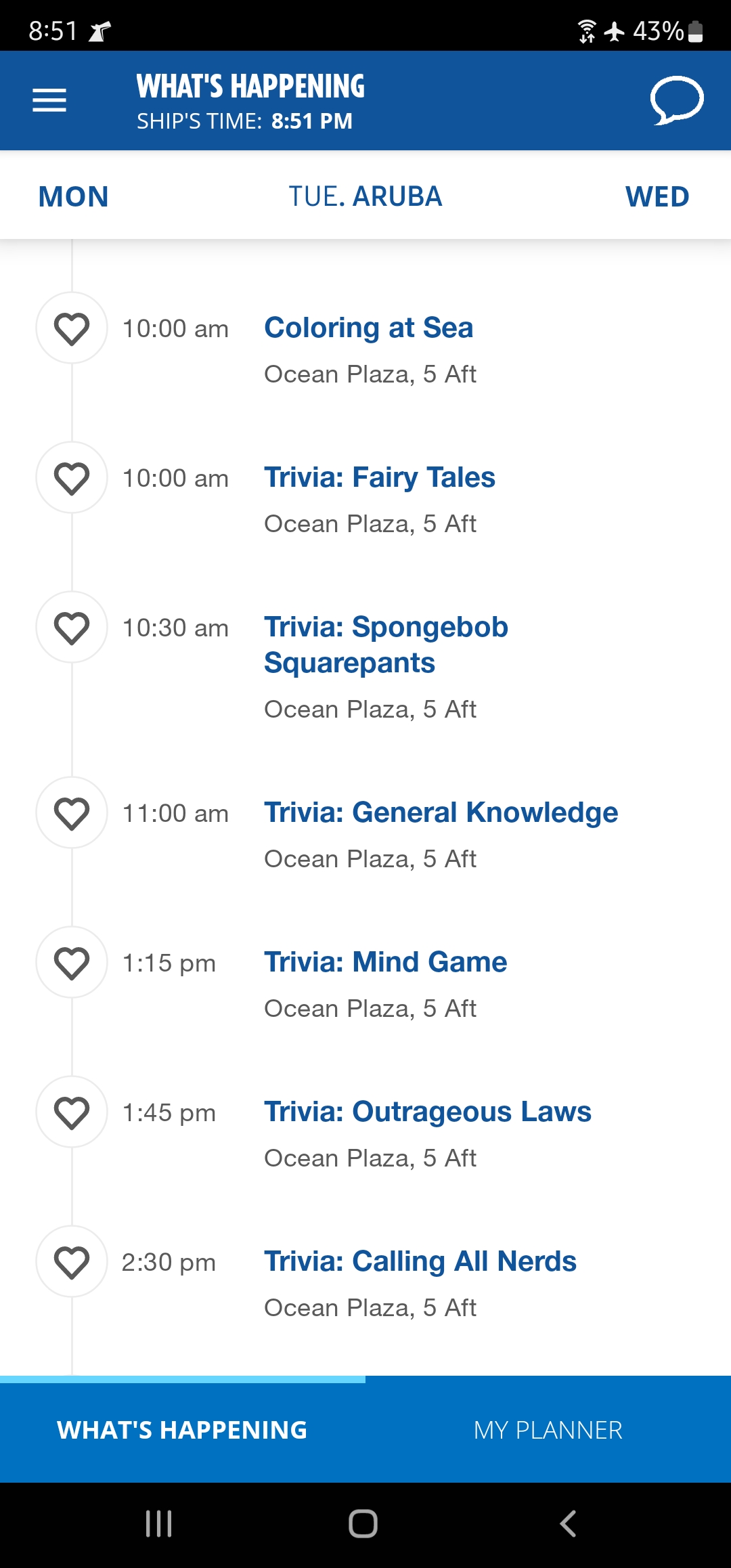The image size is (731, 1568).
Task: Tap heart next to Trivia: Spongebob Squarepants
Action: 72,628
